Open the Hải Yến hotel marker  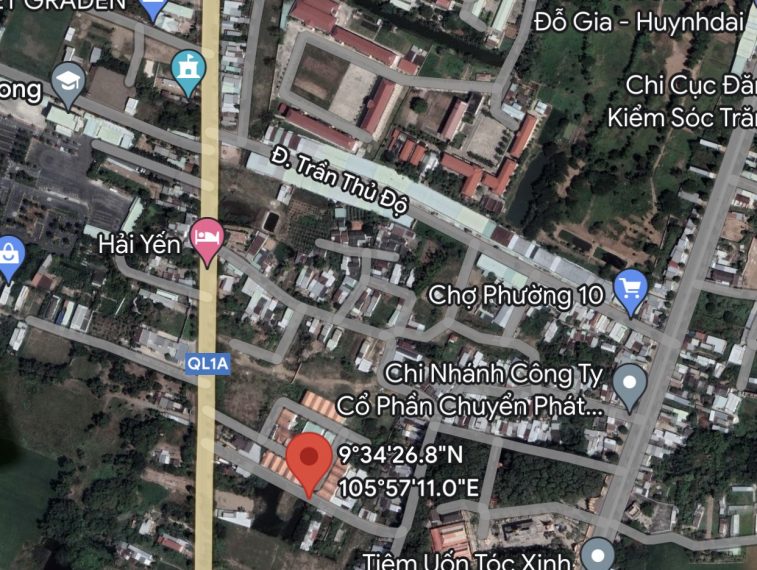(207, 238)
